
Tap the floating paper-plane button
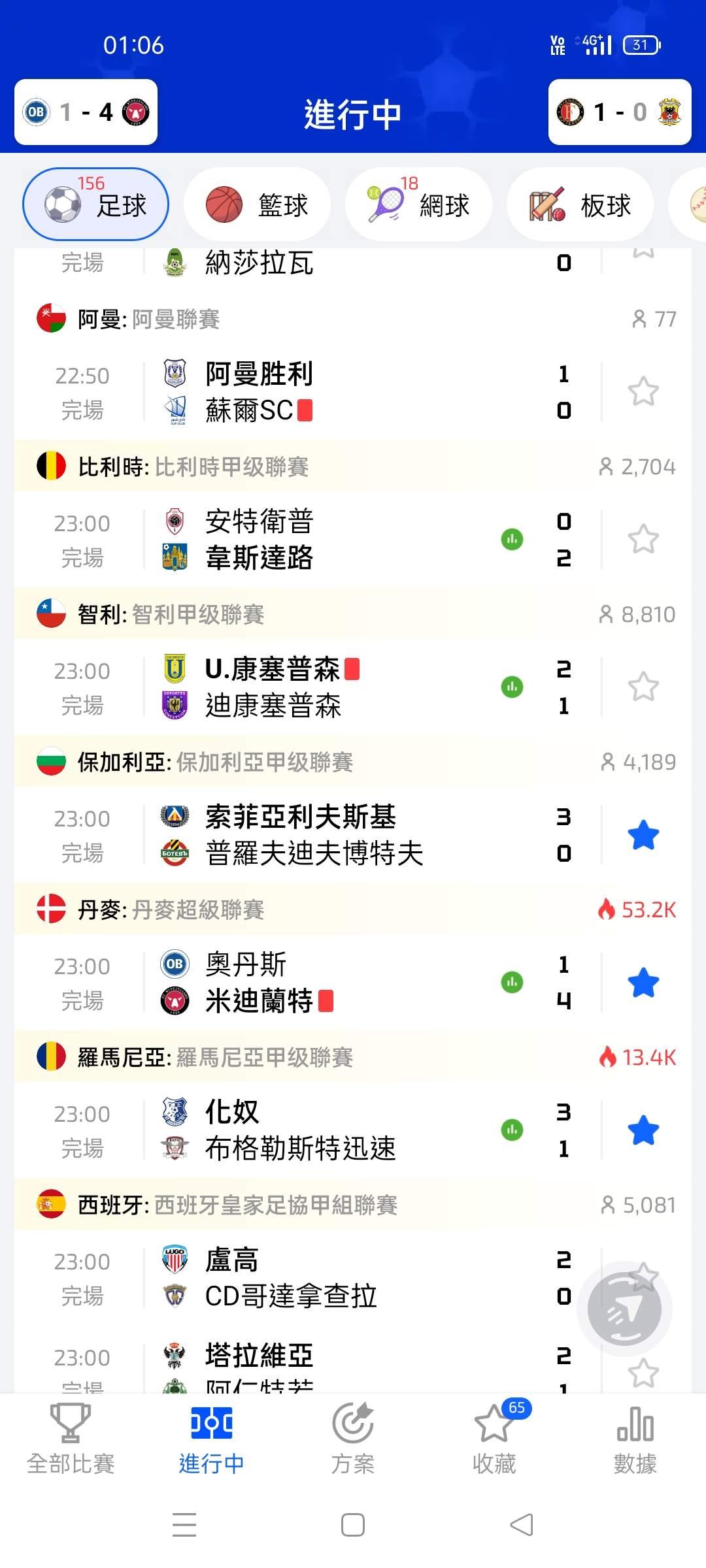tap(624, 1309)
